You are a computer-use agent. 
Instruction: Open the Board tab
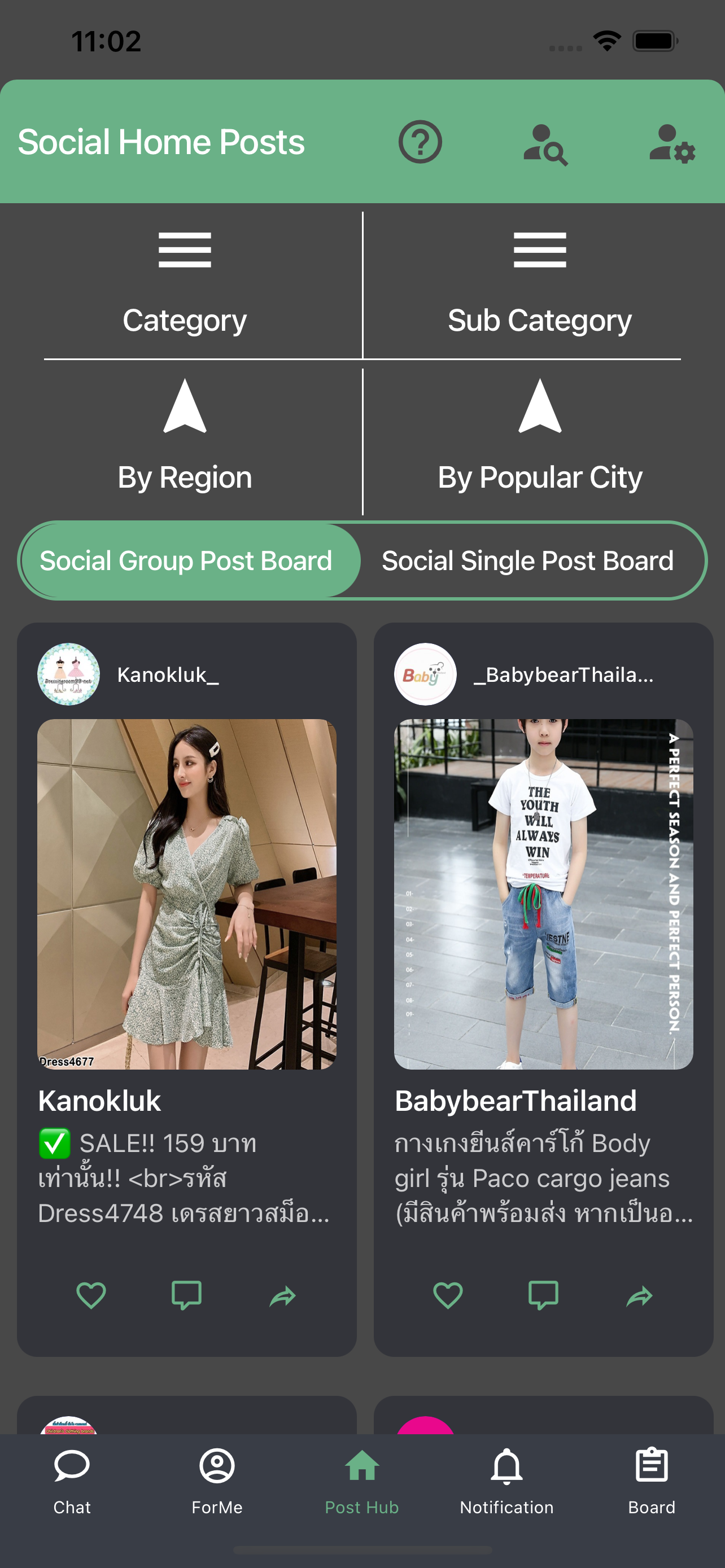point(652,1481)
